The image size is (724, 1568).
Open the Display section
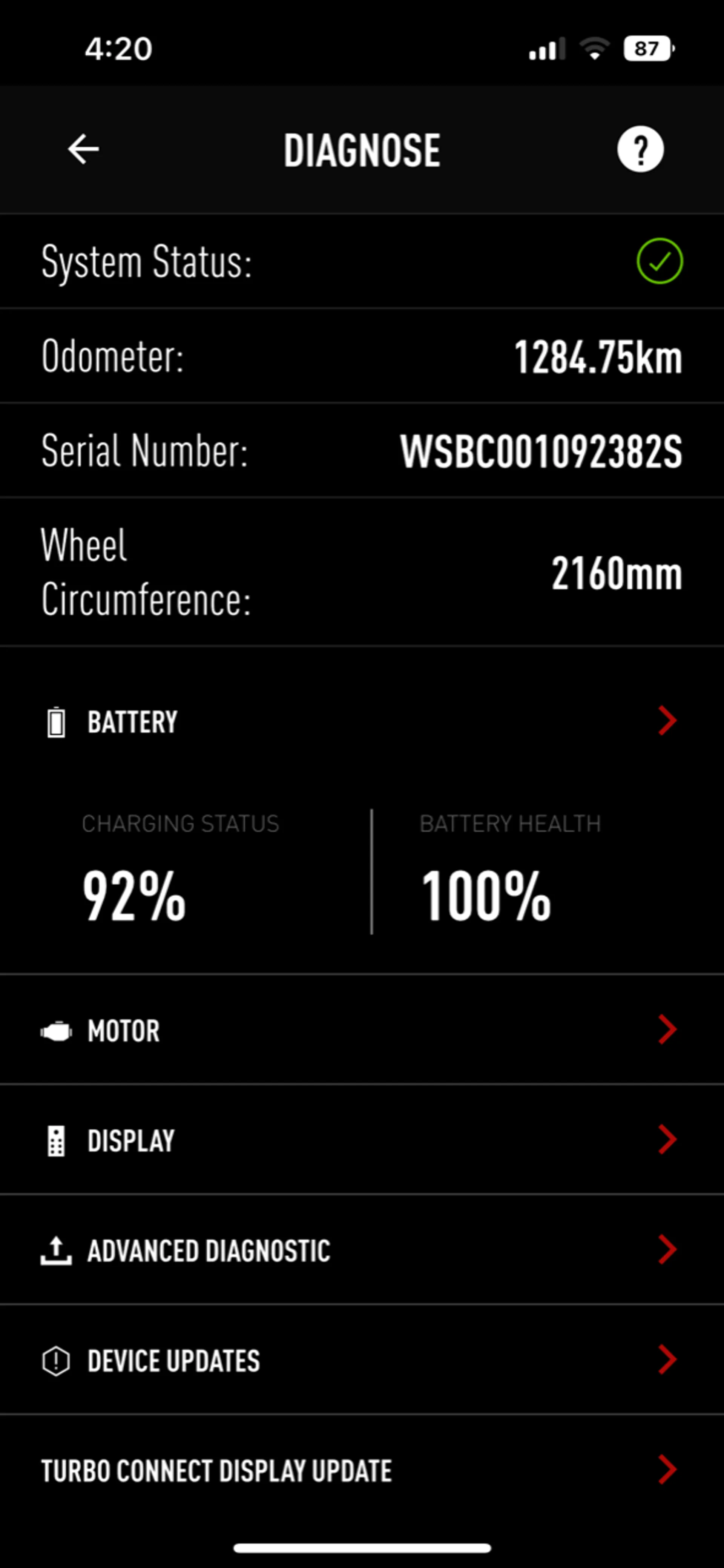[x=362, y=1140]
